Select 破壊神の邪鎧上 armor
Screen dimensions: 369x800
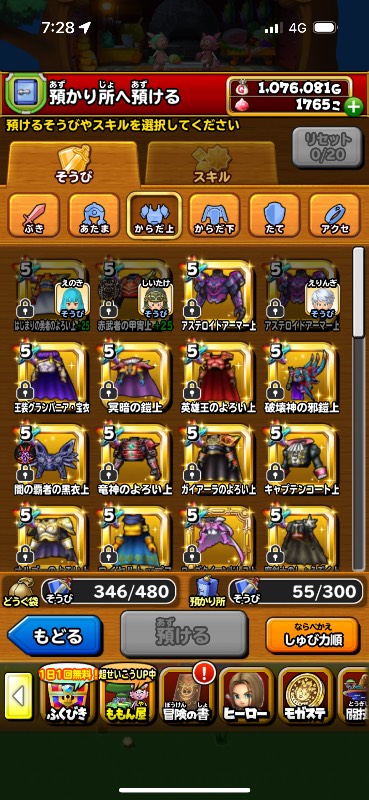[303, 377]
